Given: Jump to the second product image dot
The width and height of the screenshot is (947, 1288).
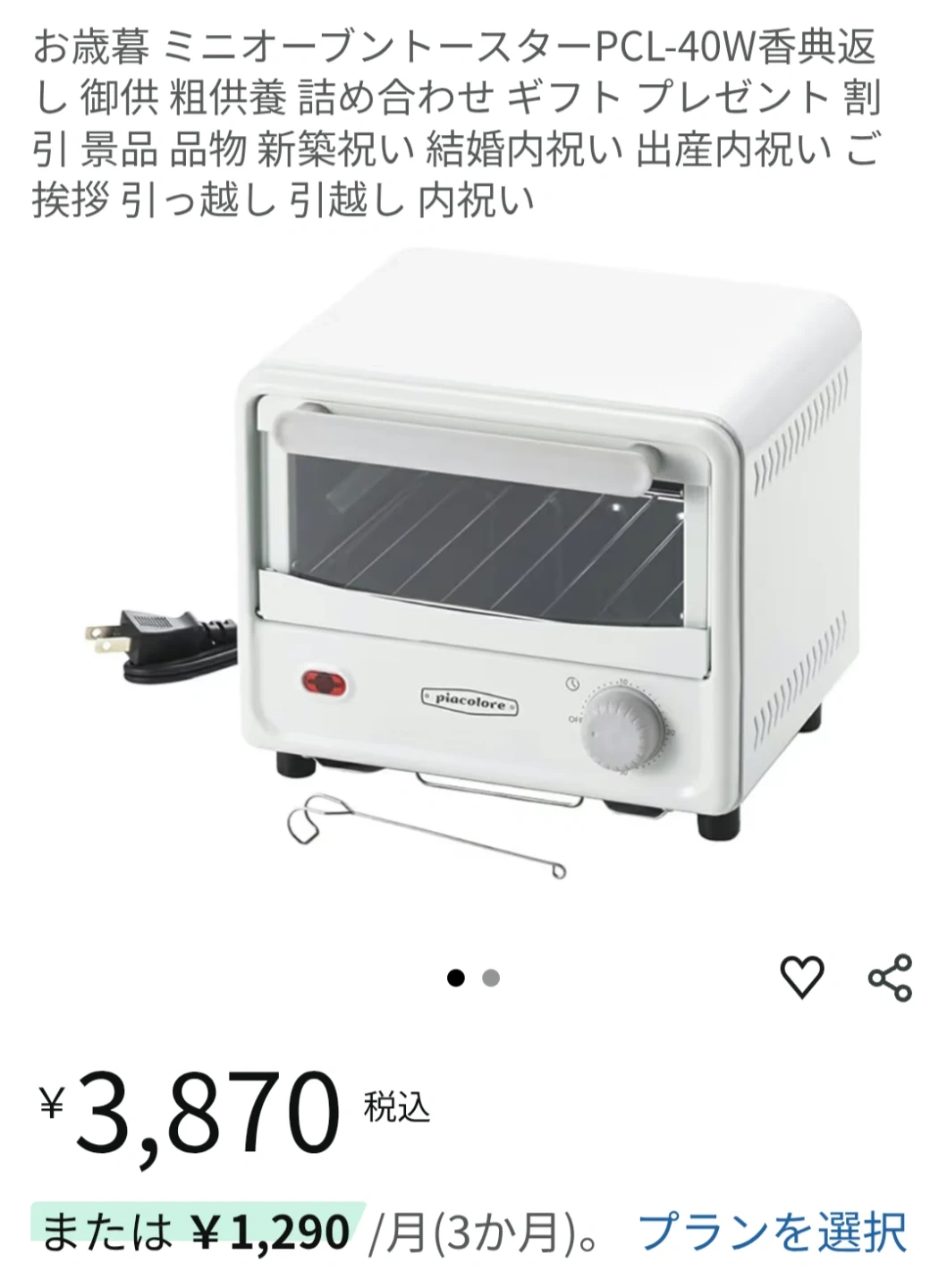Looking at the screenshot, I should point(490,978).
